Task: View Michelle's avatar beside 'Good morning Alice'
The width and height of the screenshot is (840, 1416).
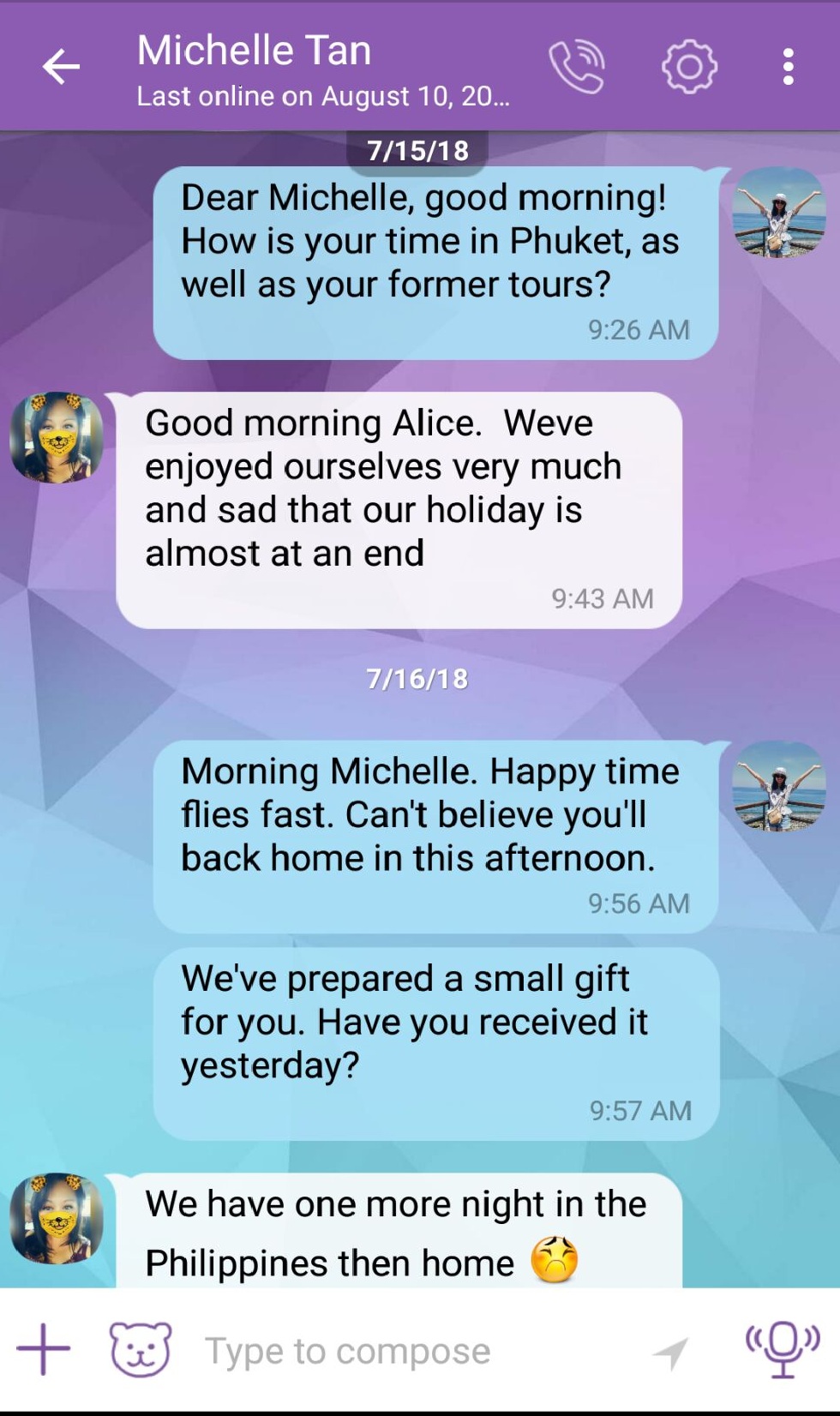Action: point(57,437)
